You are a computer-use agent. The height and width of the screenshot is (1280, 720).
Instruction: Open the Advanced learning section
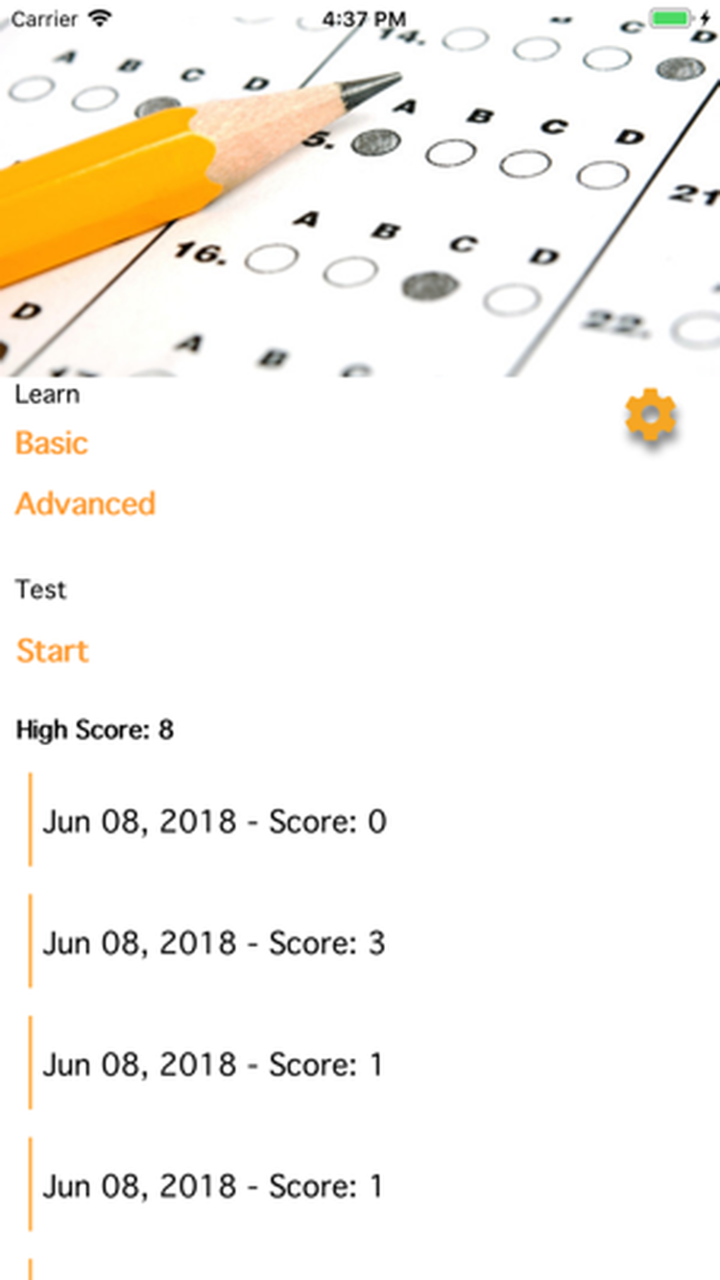[86, 503]
